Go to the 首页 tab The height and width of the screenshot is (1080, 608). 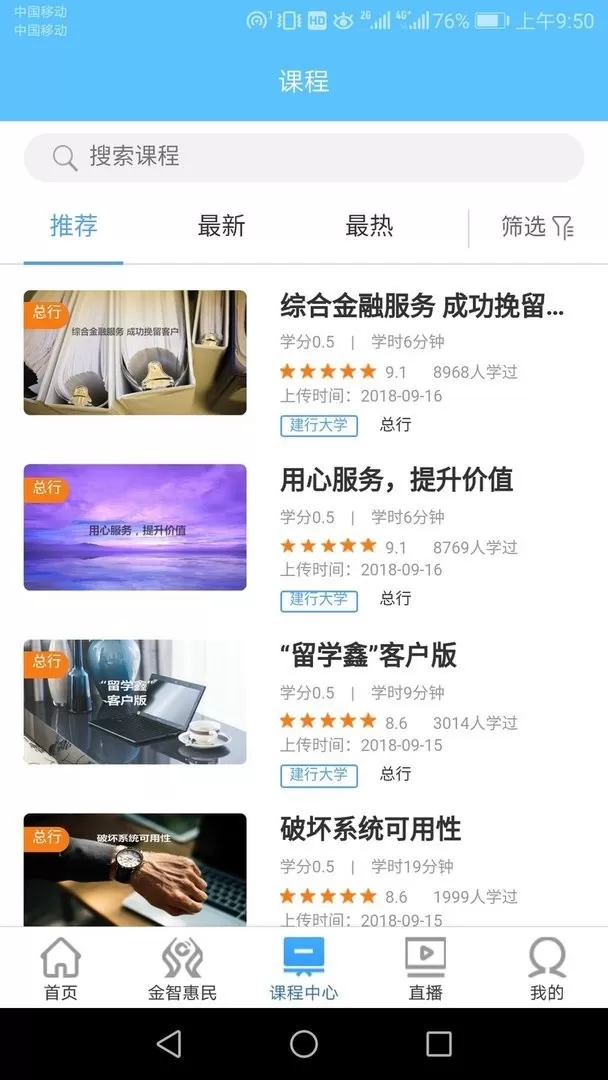pyautogui.click(x=61, y=968)
